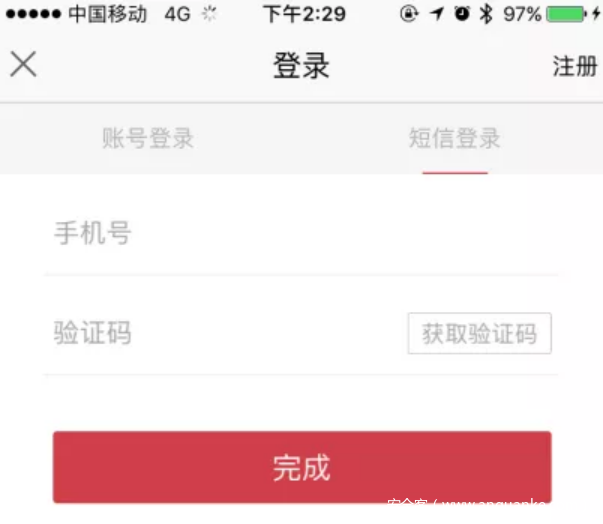Open the 注册 registration page

pyautogui.click(x=574, y=67)
